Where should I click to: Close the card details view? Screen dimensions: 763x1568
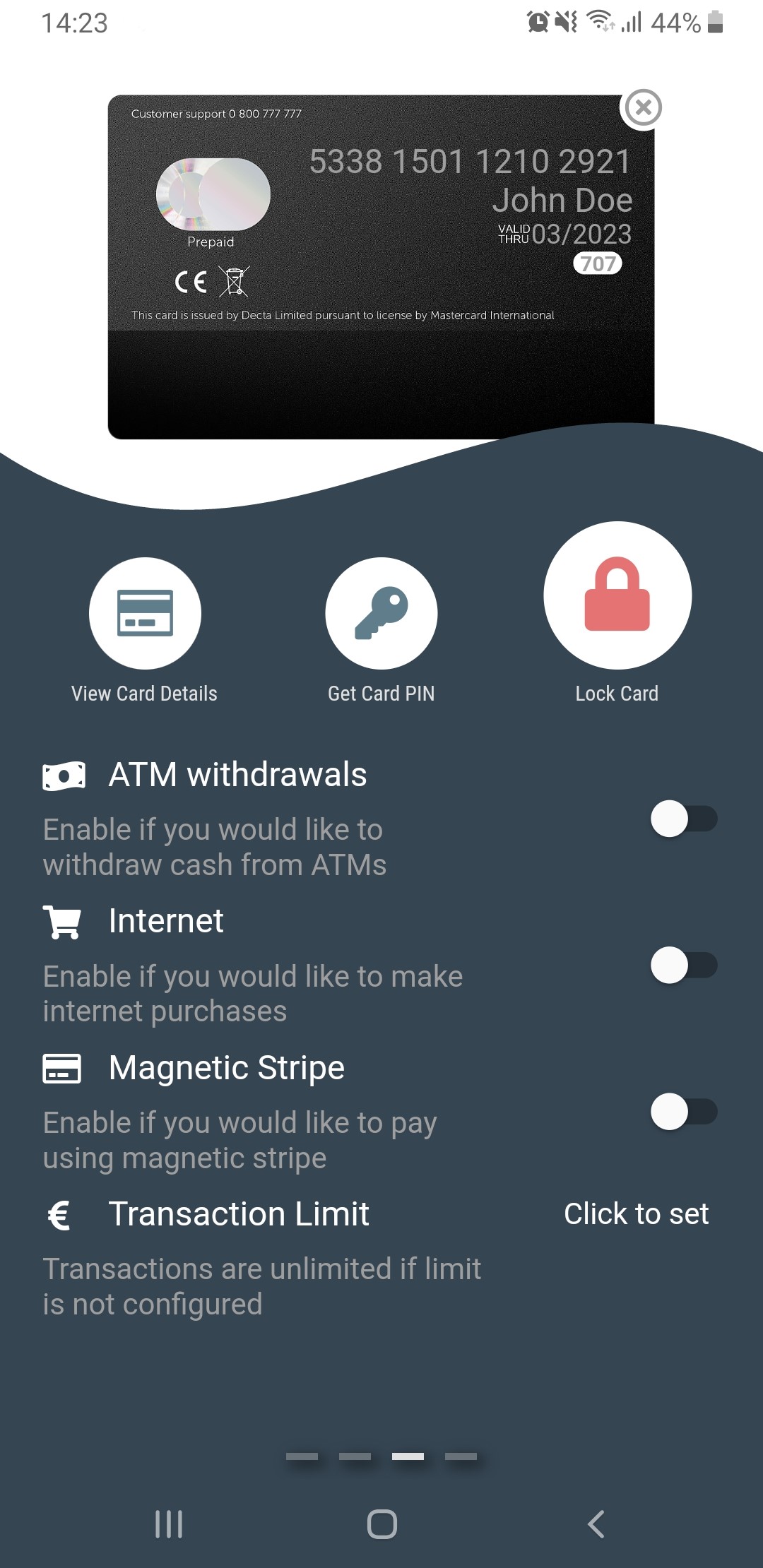point(643,108)
